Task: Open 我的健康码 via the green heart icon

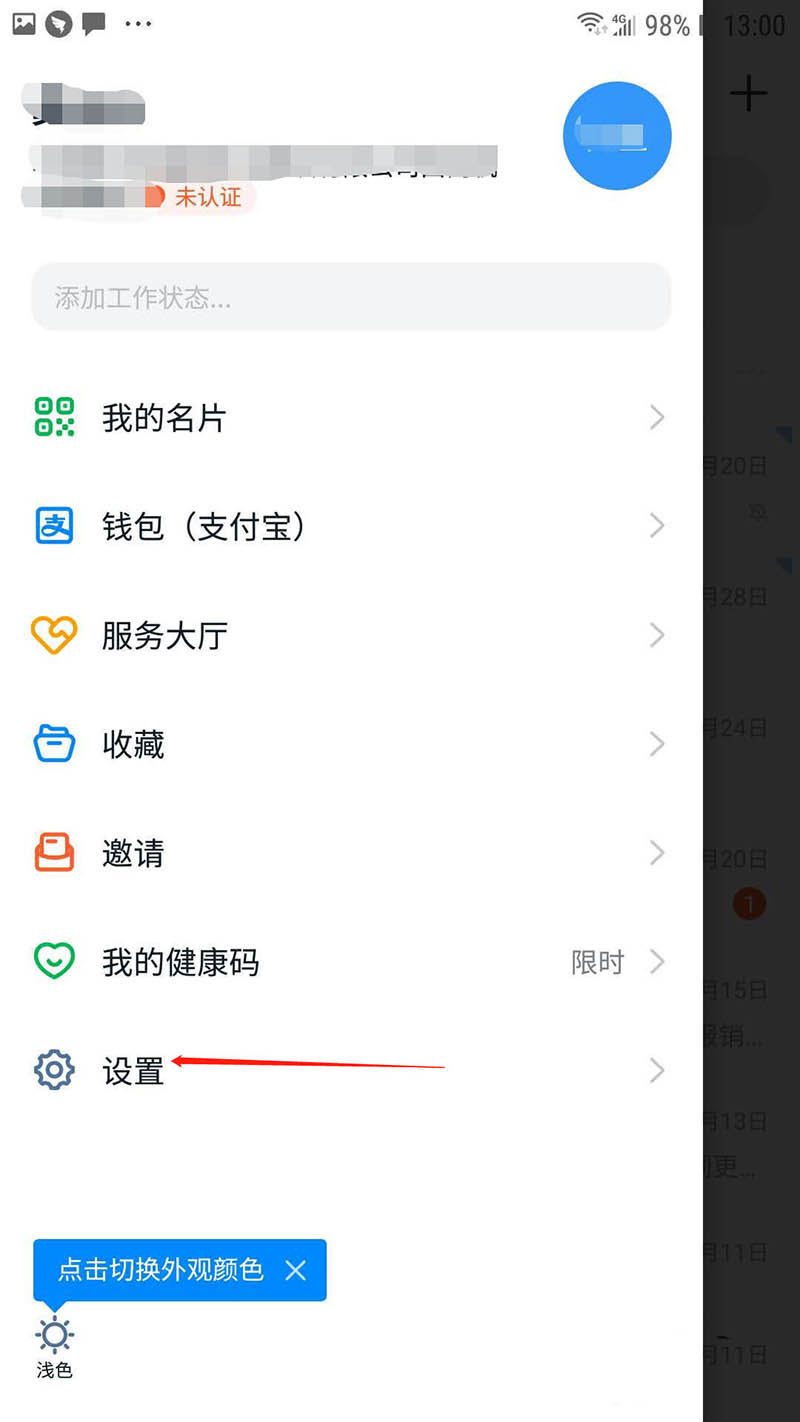Action: point(55,962)
